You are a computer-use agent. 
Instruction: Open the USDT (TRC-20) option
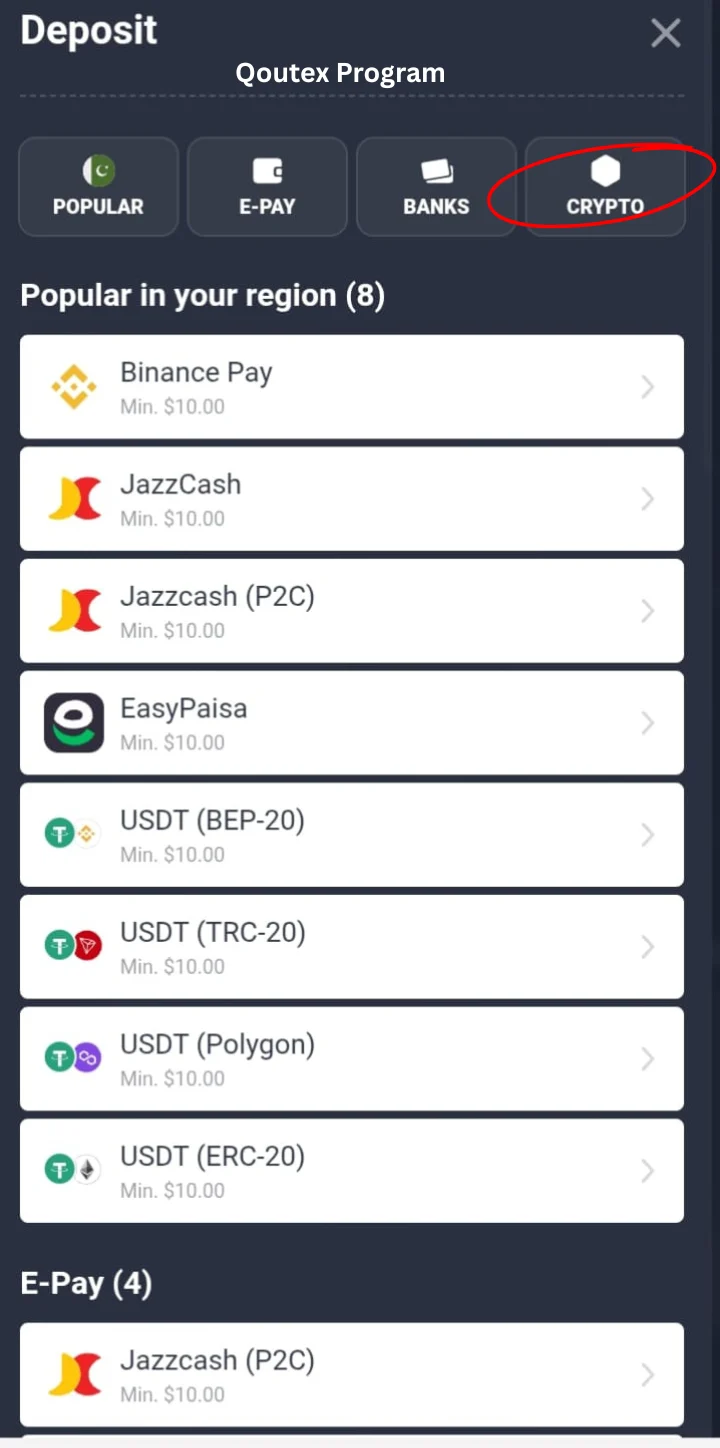351,947
